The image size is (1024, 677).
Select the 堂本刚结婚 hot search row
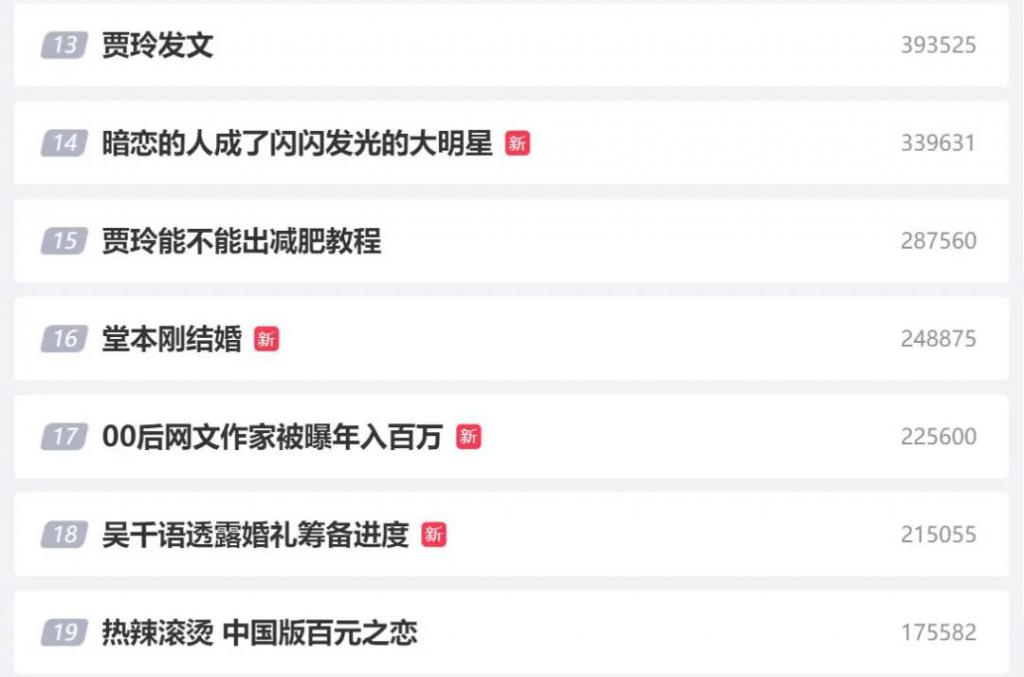(x=172, y=339)
